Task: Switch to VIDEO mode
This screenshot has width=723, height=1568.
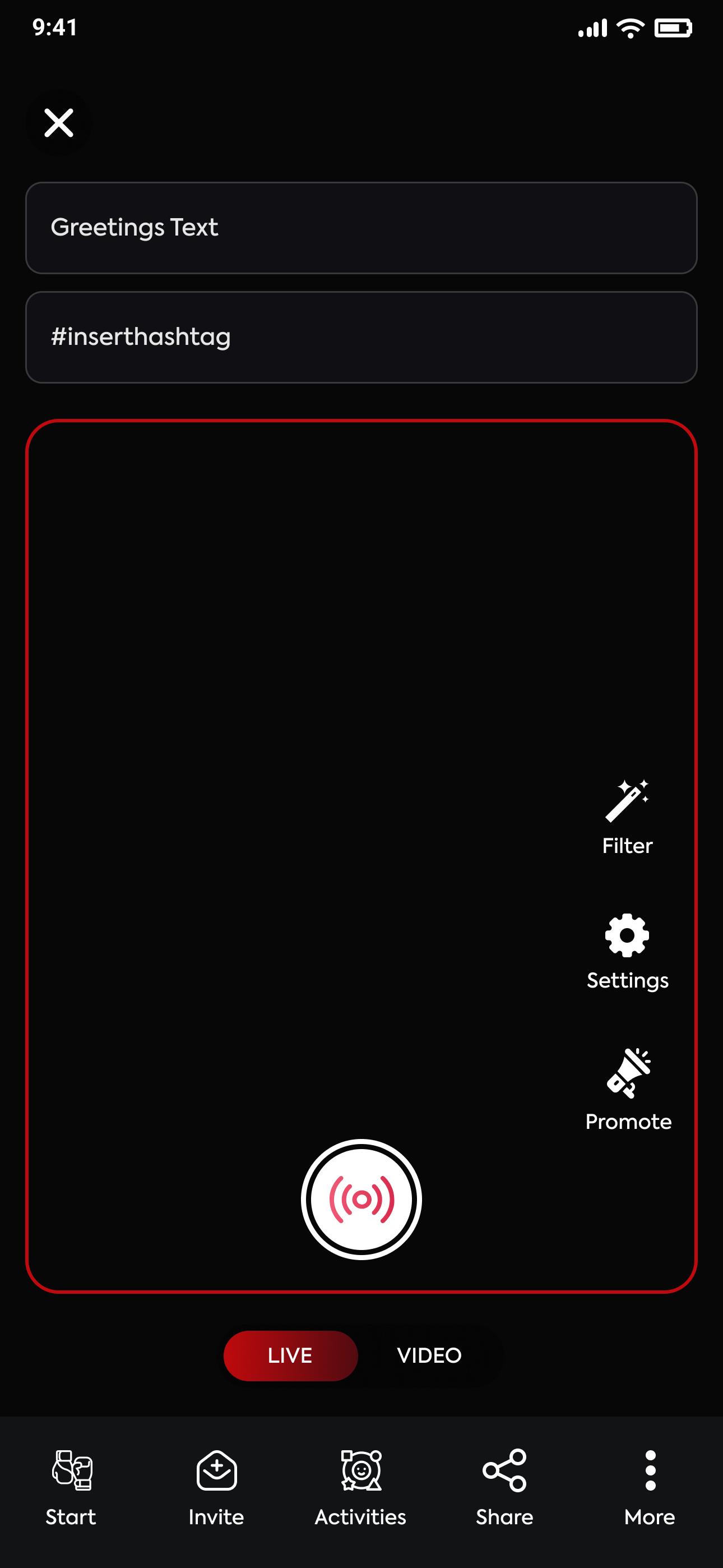Action: pyautogui.click(x=429, y=1355)
